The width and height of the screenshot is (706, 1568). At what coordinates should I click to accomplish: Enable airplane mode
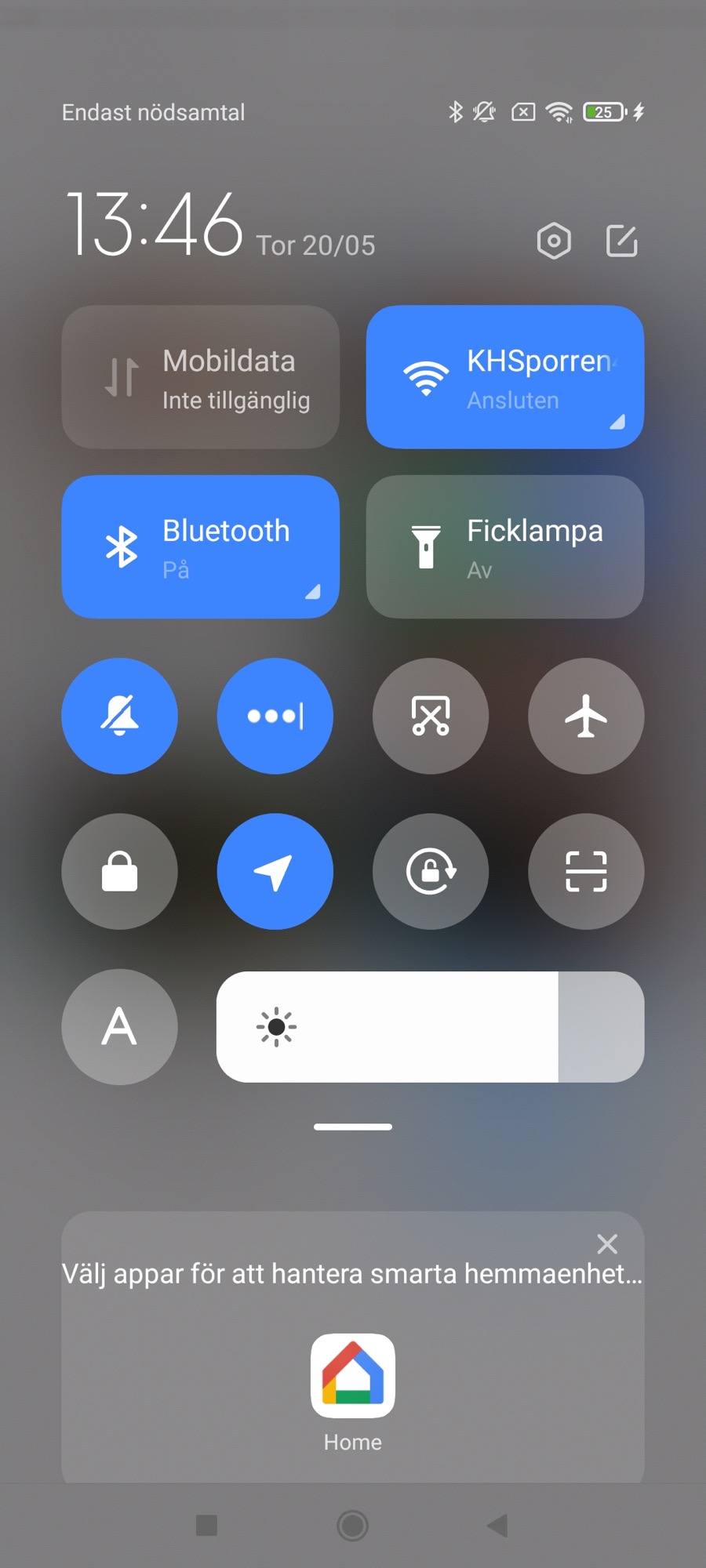point(586,716)
